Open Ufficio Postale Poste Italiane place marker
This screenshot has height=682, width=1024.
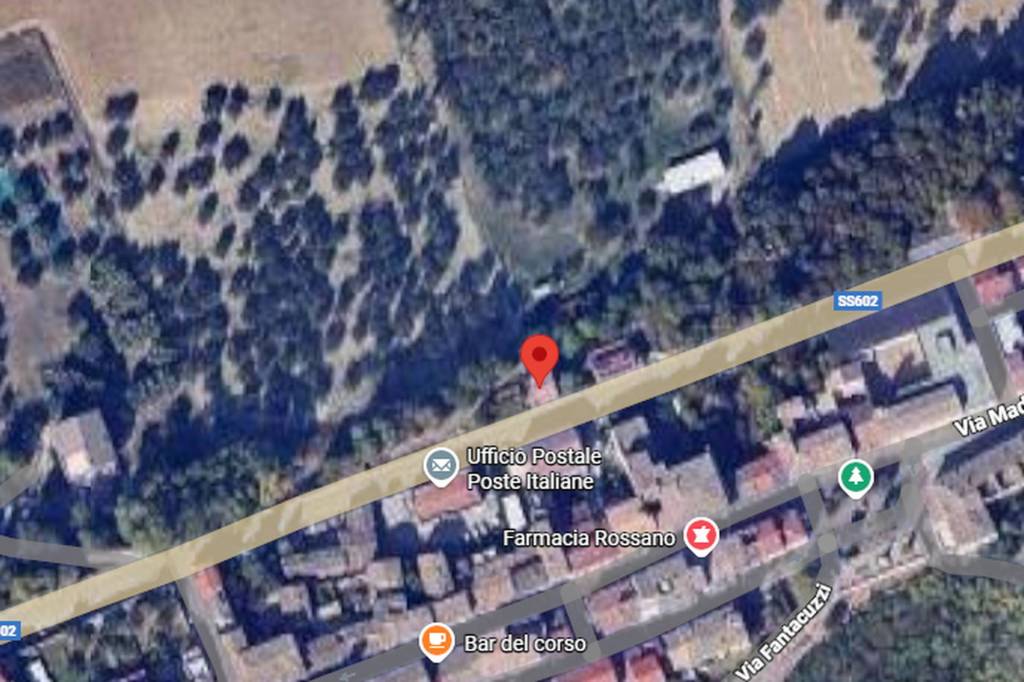pos(440,466)
